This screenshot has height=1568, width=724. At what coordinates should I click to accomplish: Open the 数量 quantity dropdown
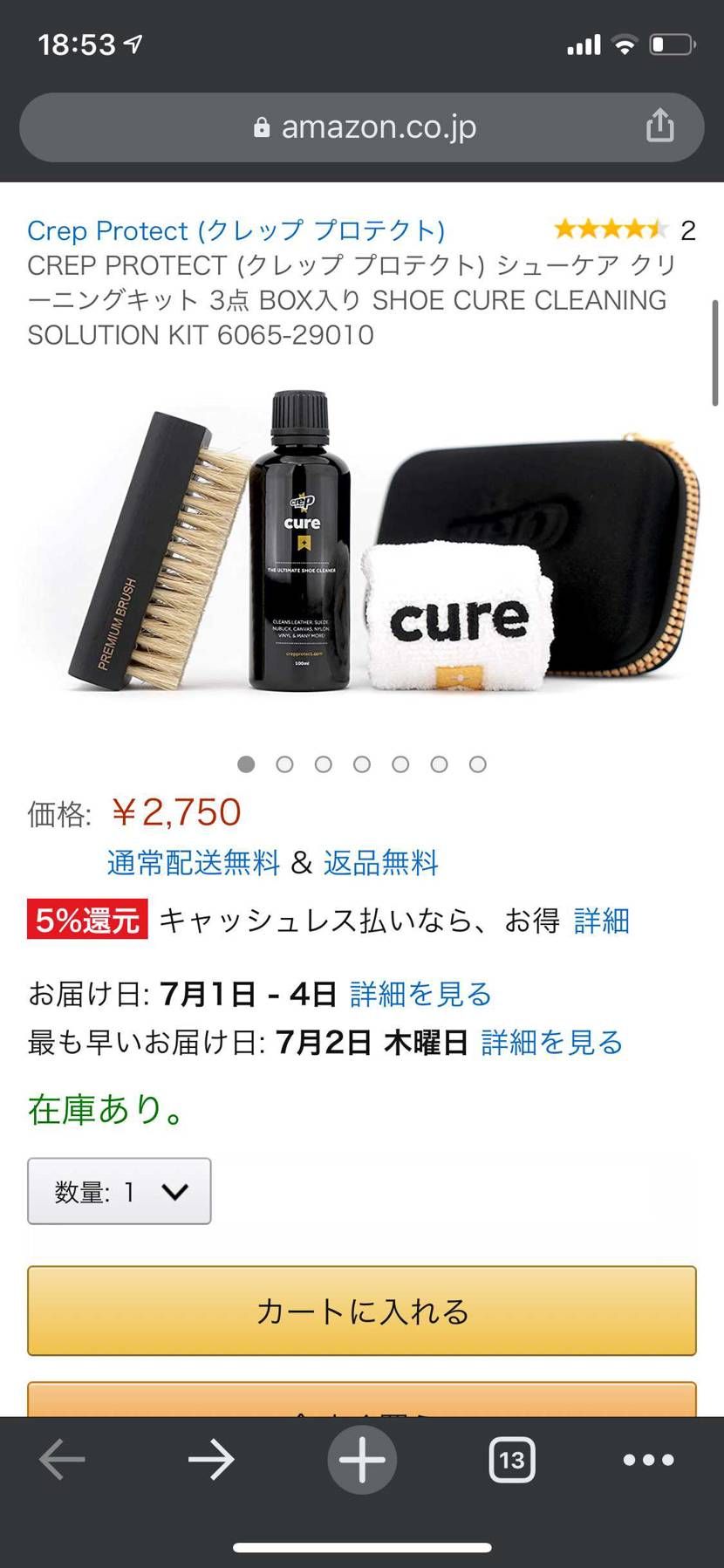(x=119, y=1190)
